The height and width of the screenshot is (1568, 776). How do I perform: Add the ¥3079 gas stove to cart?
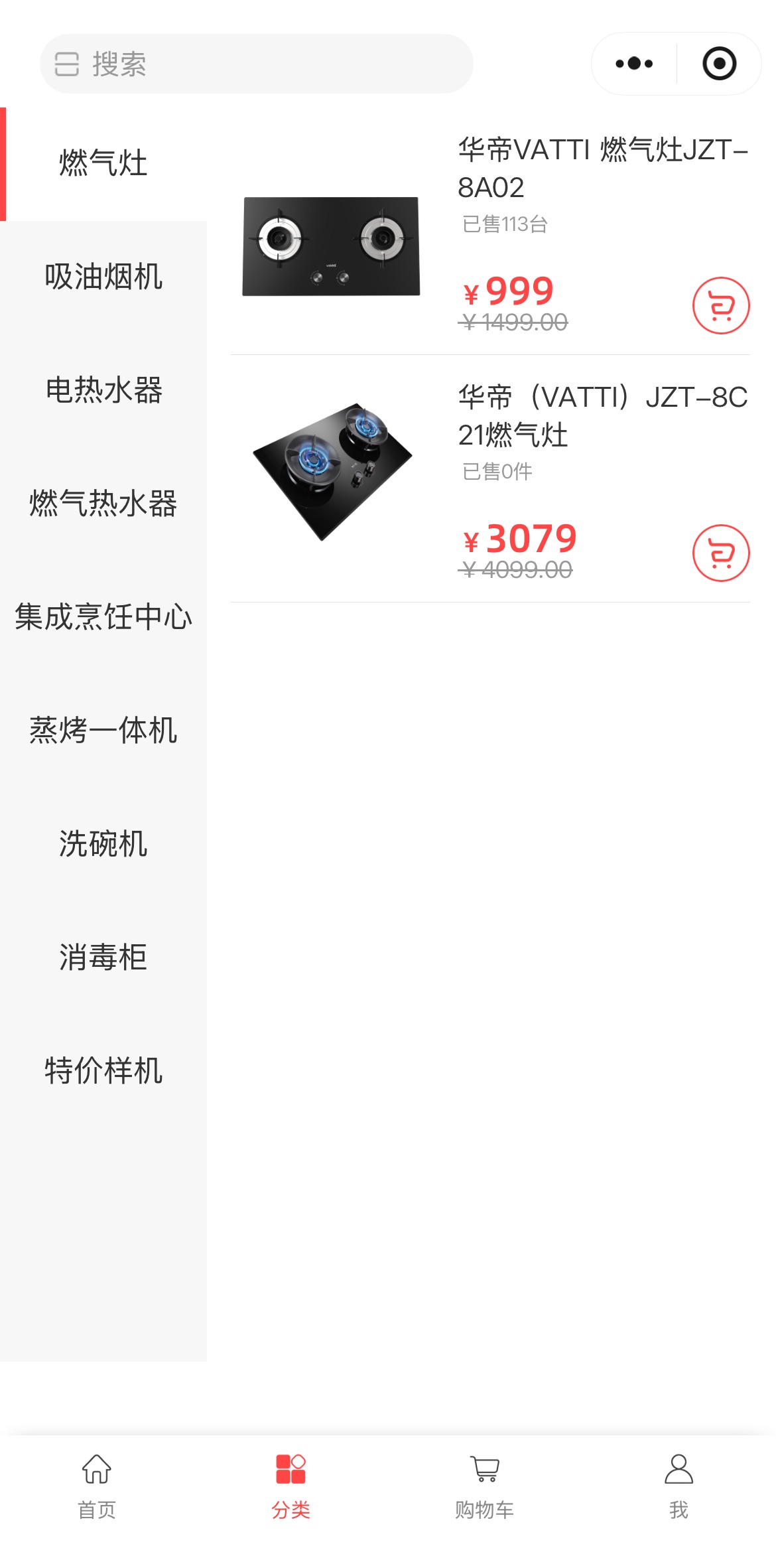[721, 553]
